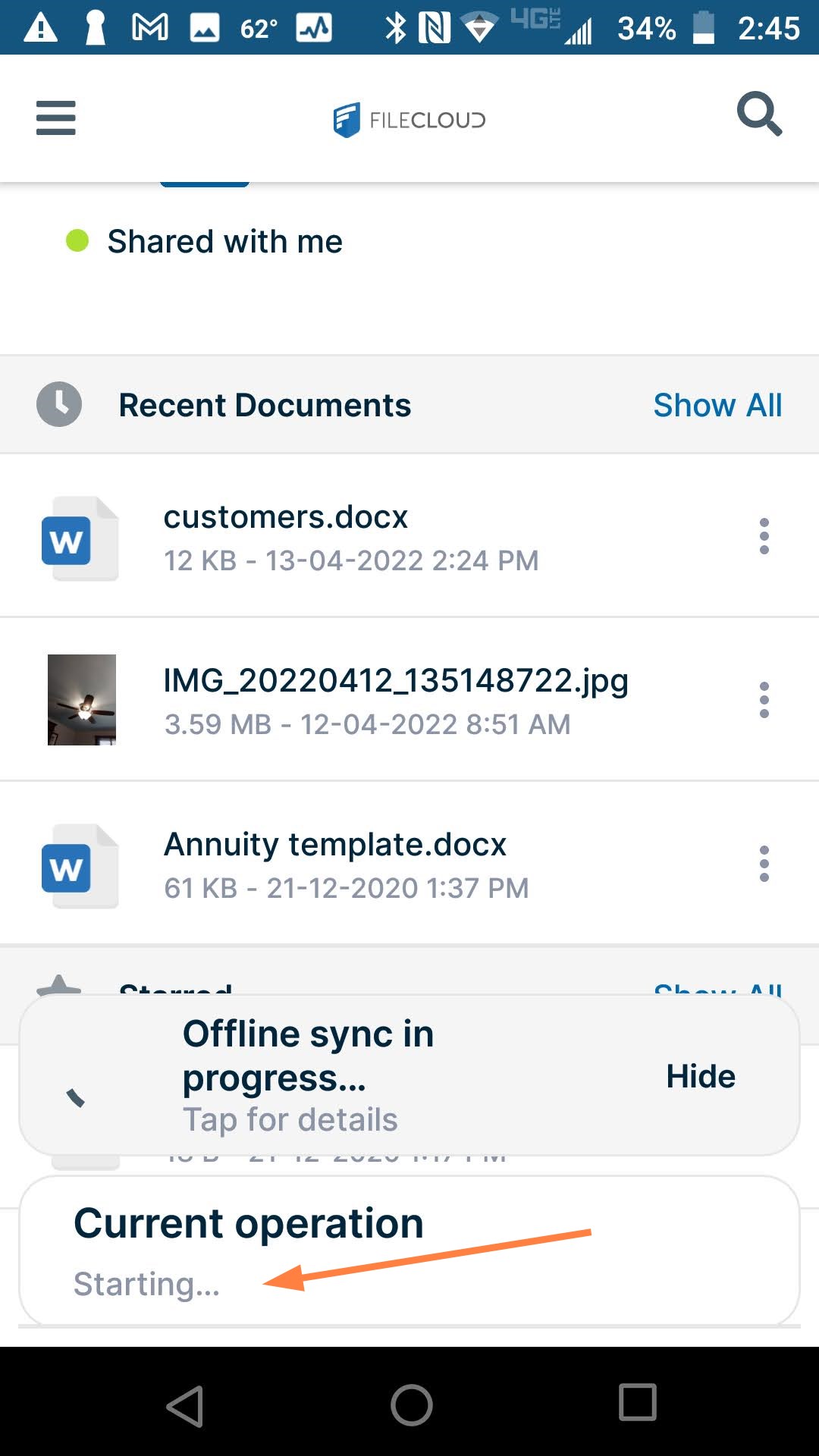819x1456 pixels.
Task: Show All recent documents
Action: point(718,404)
